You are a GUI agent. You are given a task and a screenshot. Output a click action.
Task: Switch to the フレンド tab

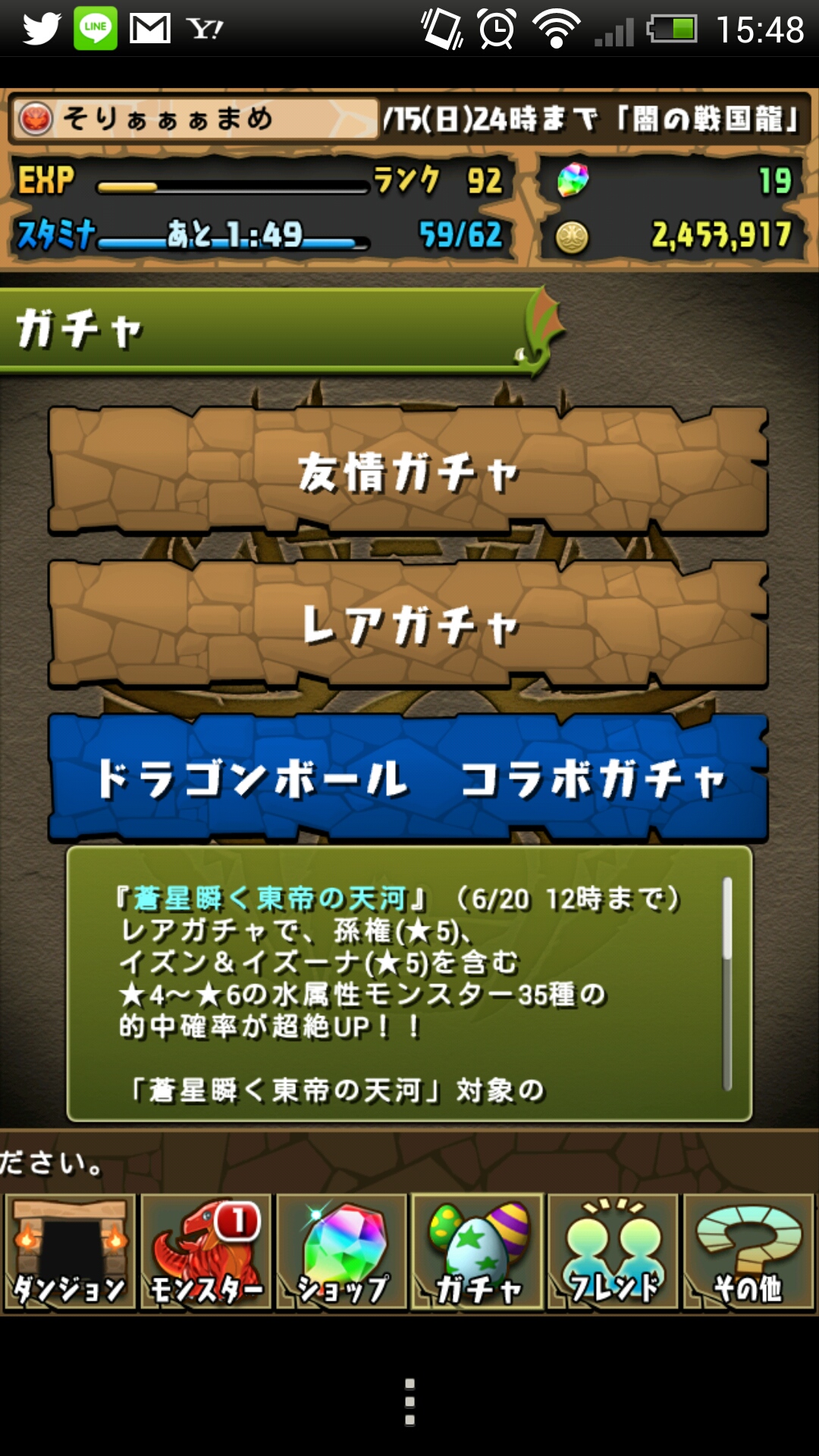(613, 1253)
